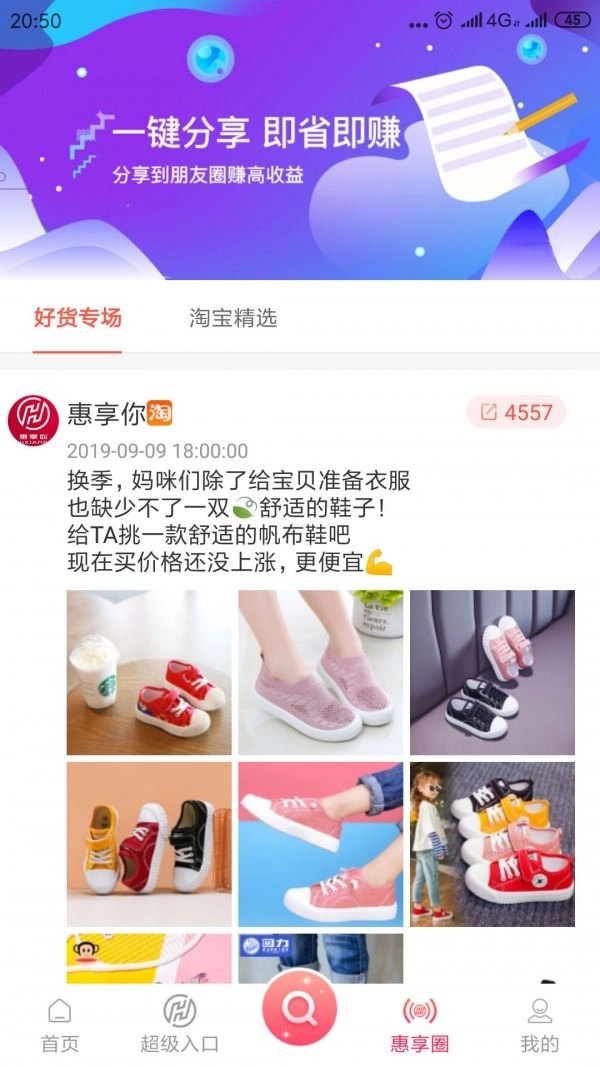This screenshot has width=600, height=1067.
Task: Open the 惠享你 avatar
Action: (34, 421)
